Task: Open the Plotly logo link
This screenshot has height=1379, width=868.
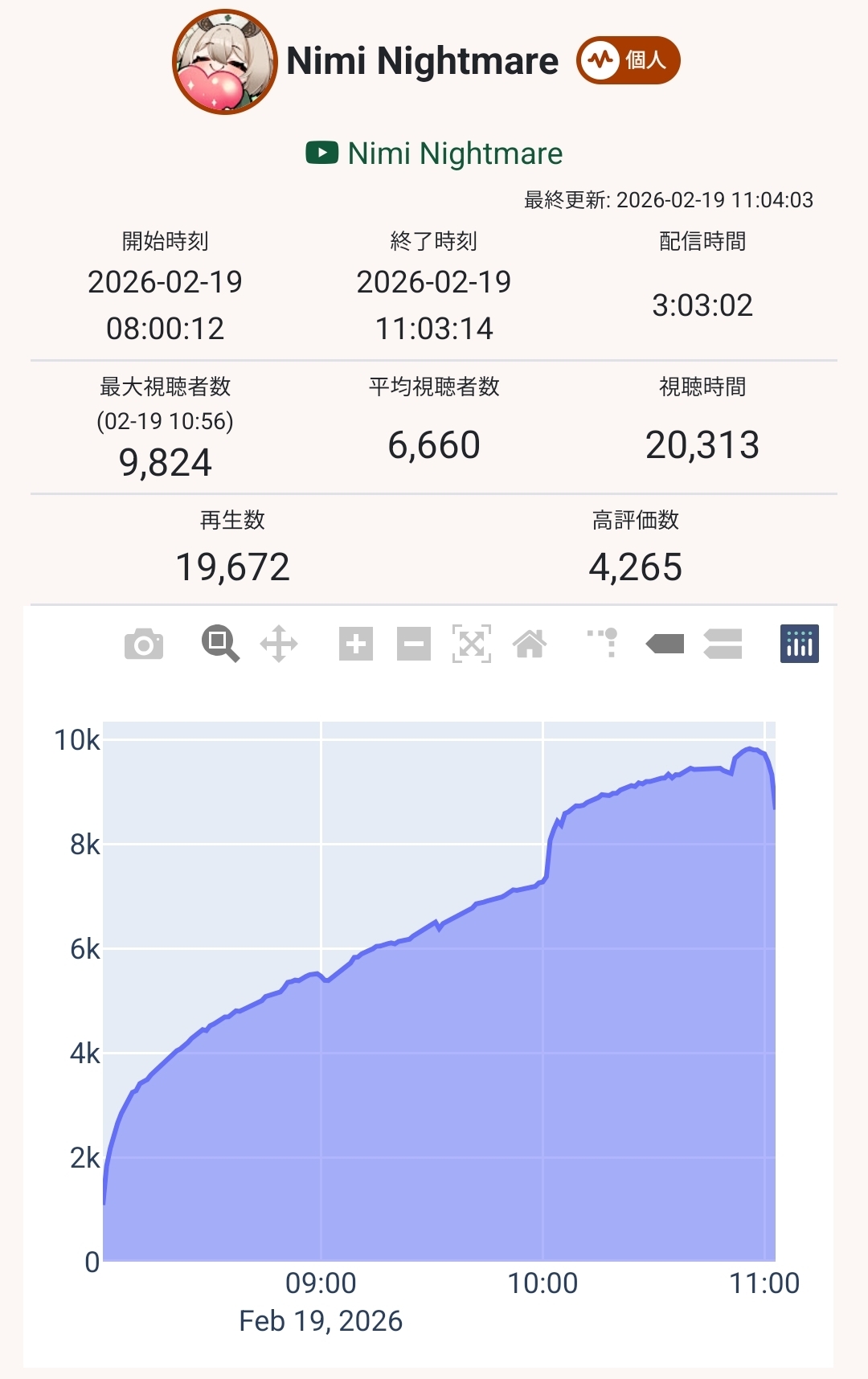Action: (799, 644)
